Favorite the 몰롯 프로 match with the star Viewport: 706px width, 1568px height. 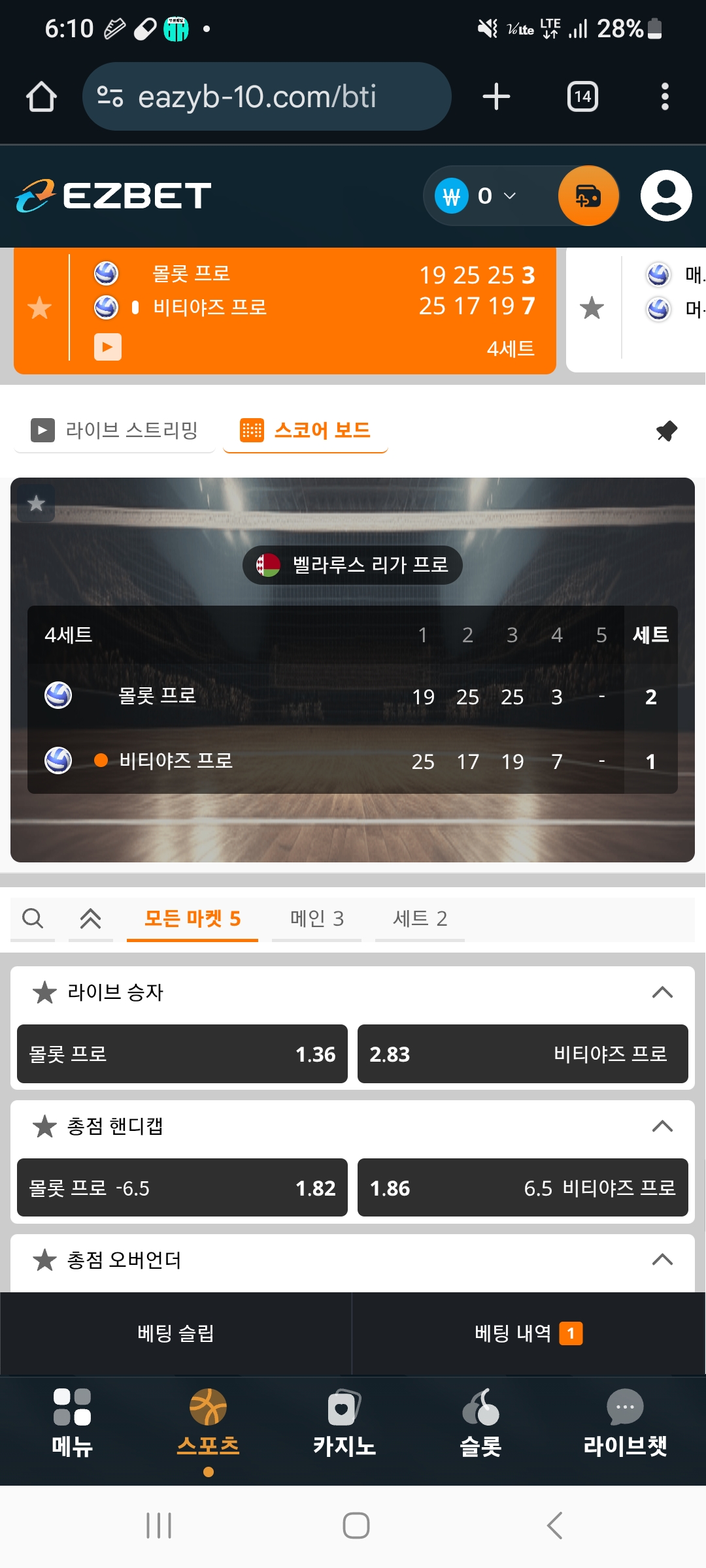click(x=39, y=307)
